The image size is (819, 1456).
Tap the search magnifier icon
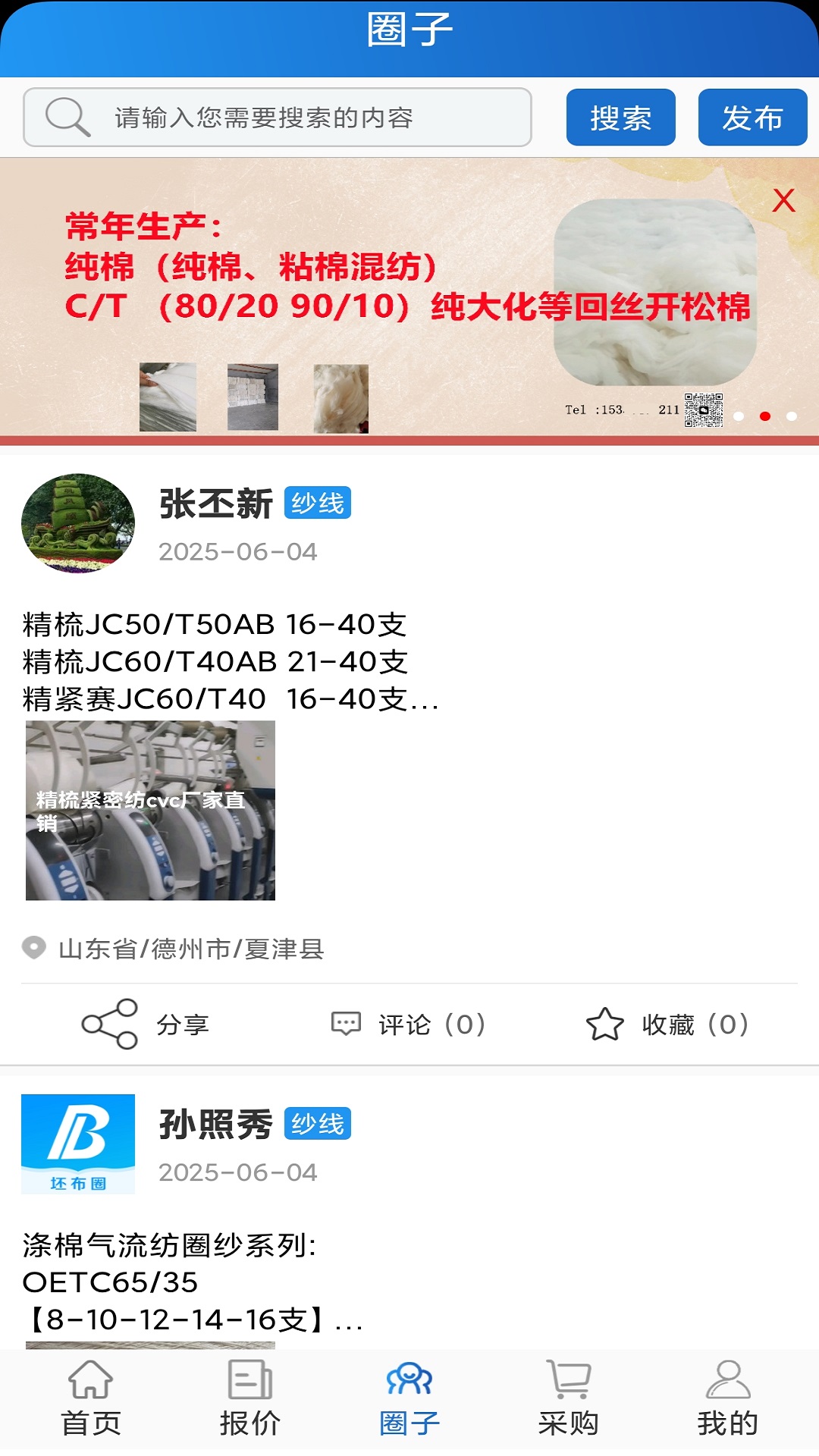[67, 116]
